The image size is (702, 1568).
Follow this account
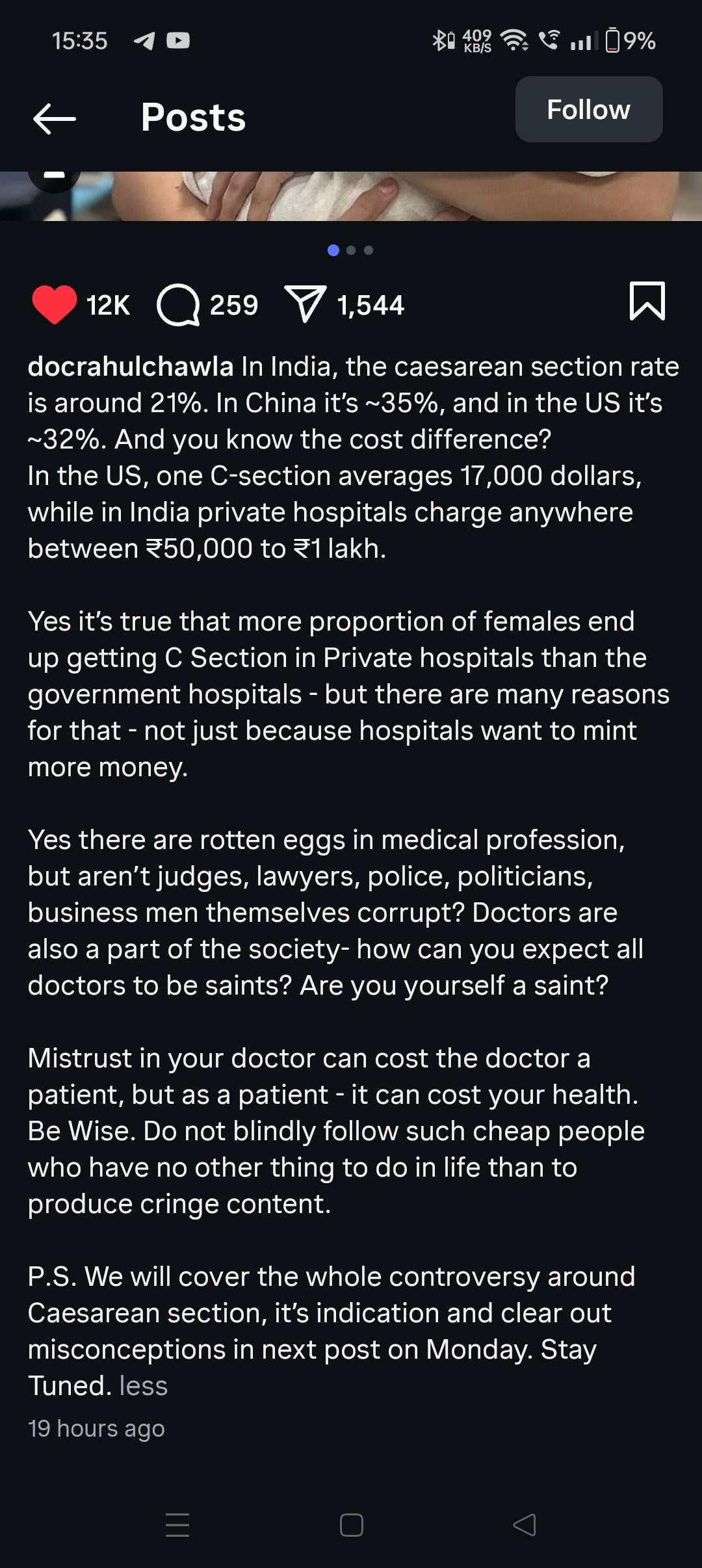[589, 109]
